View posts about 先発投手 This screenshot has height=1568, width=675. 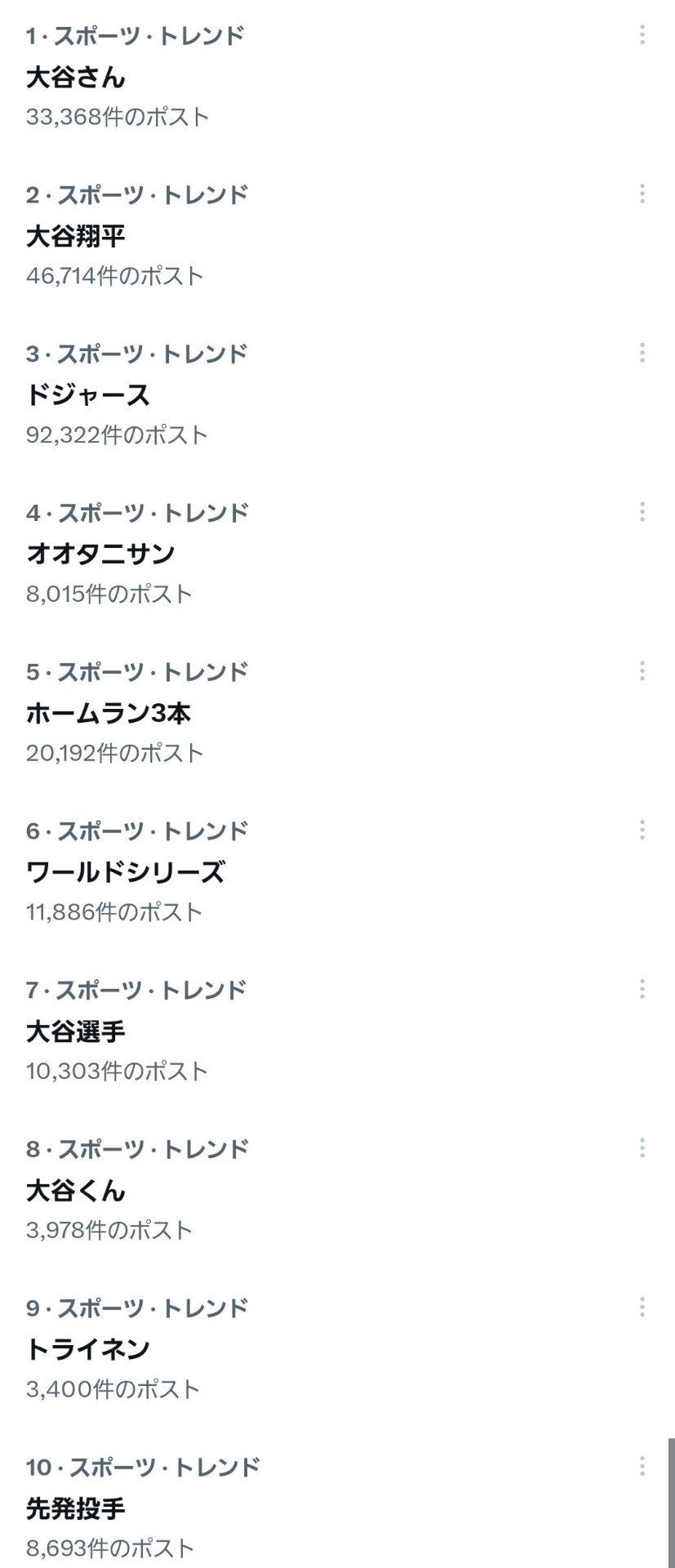76,1508
